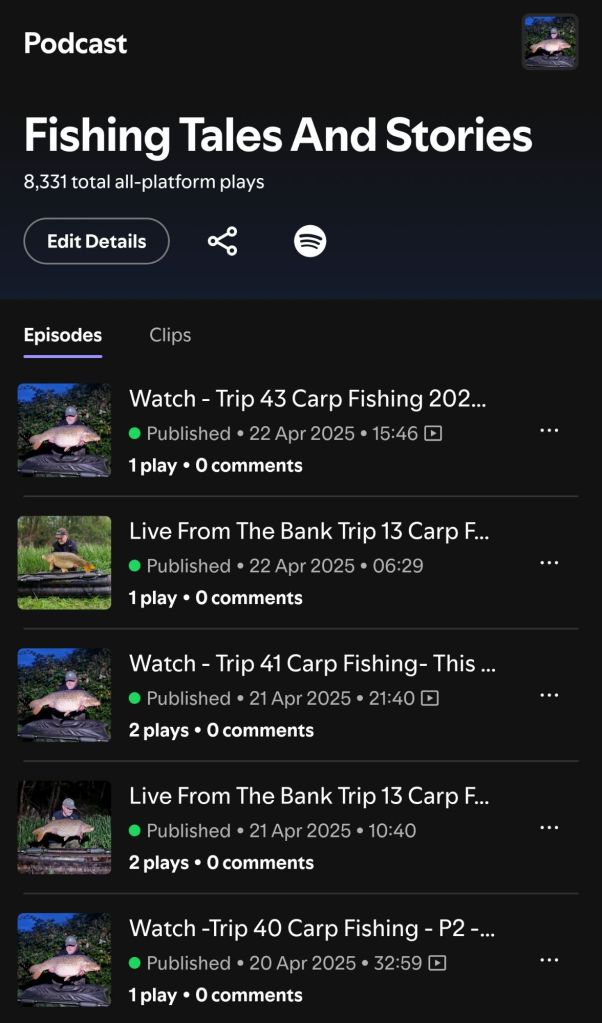
Task: Open the Live From The Bank episode lasting 10:40
Action: [x=309, y=796]
